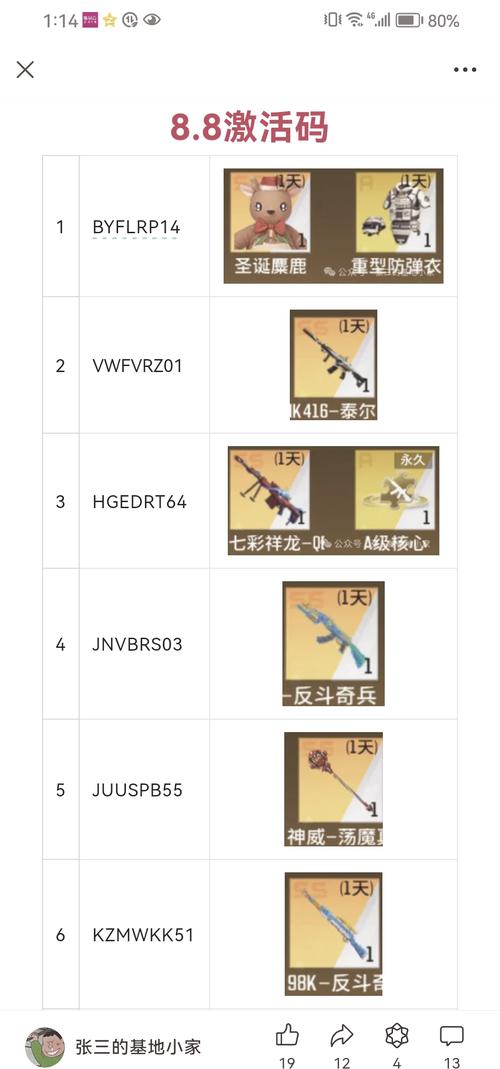Tap the flower-shaped 'Wow' icon
The height and width of the screenshot is (1069, 500).
click(397, 1037)
